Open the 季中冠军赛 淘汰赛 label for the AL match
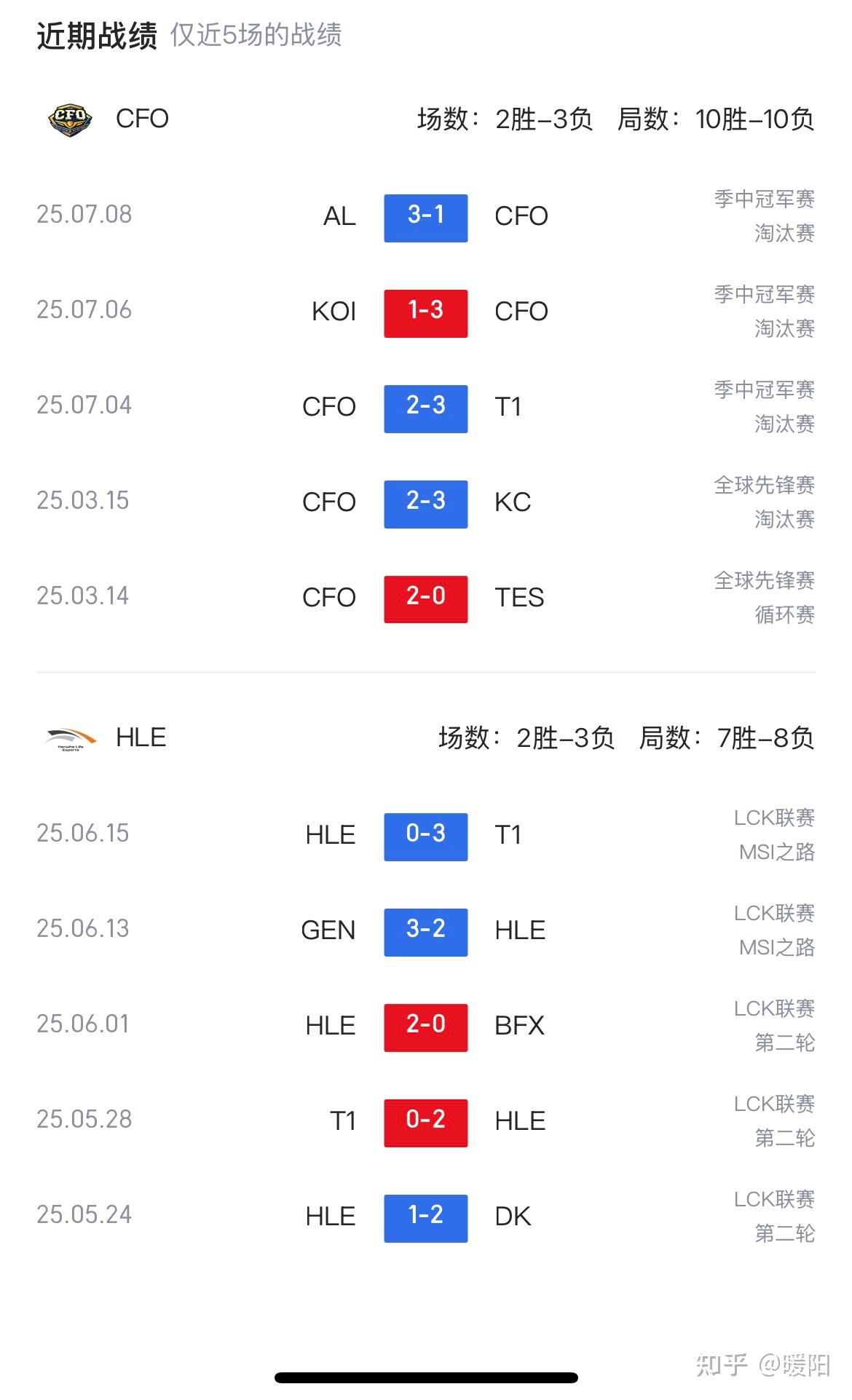This screenshot has height=1400, width=852. point(763,213)
